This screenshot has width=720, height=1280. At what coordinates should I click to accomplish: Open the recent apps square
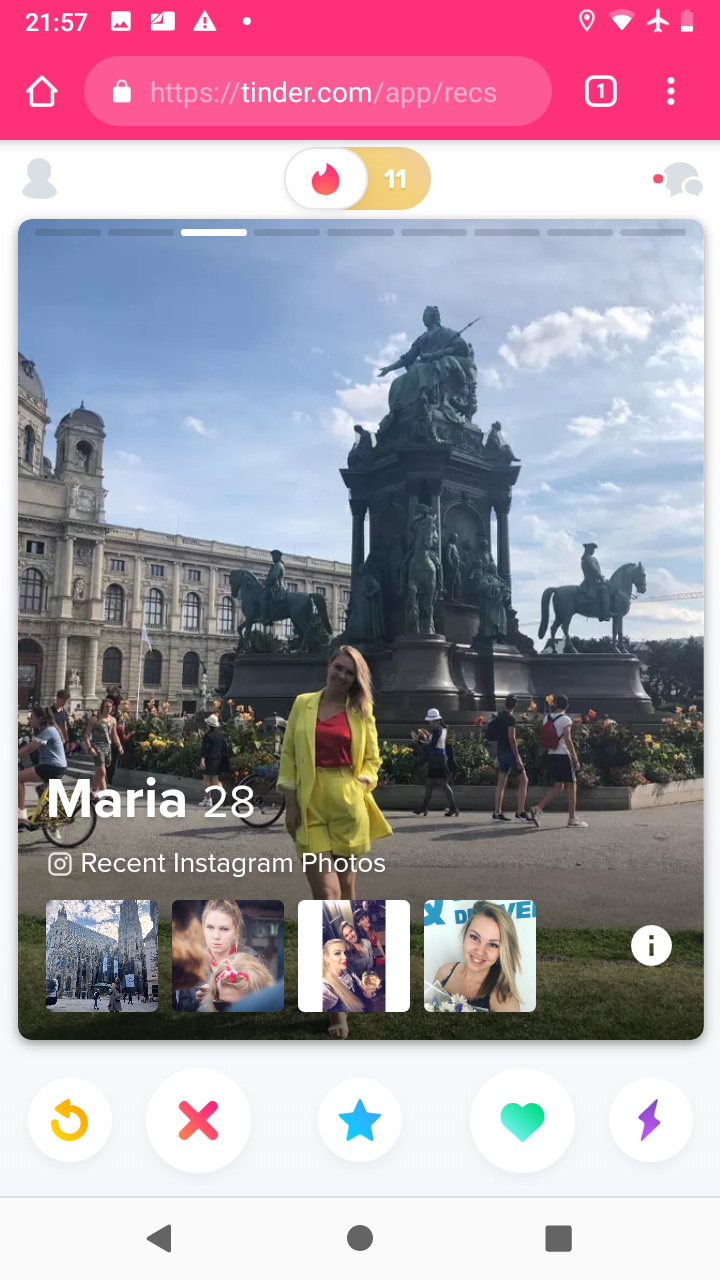[x=558, y=1238]
